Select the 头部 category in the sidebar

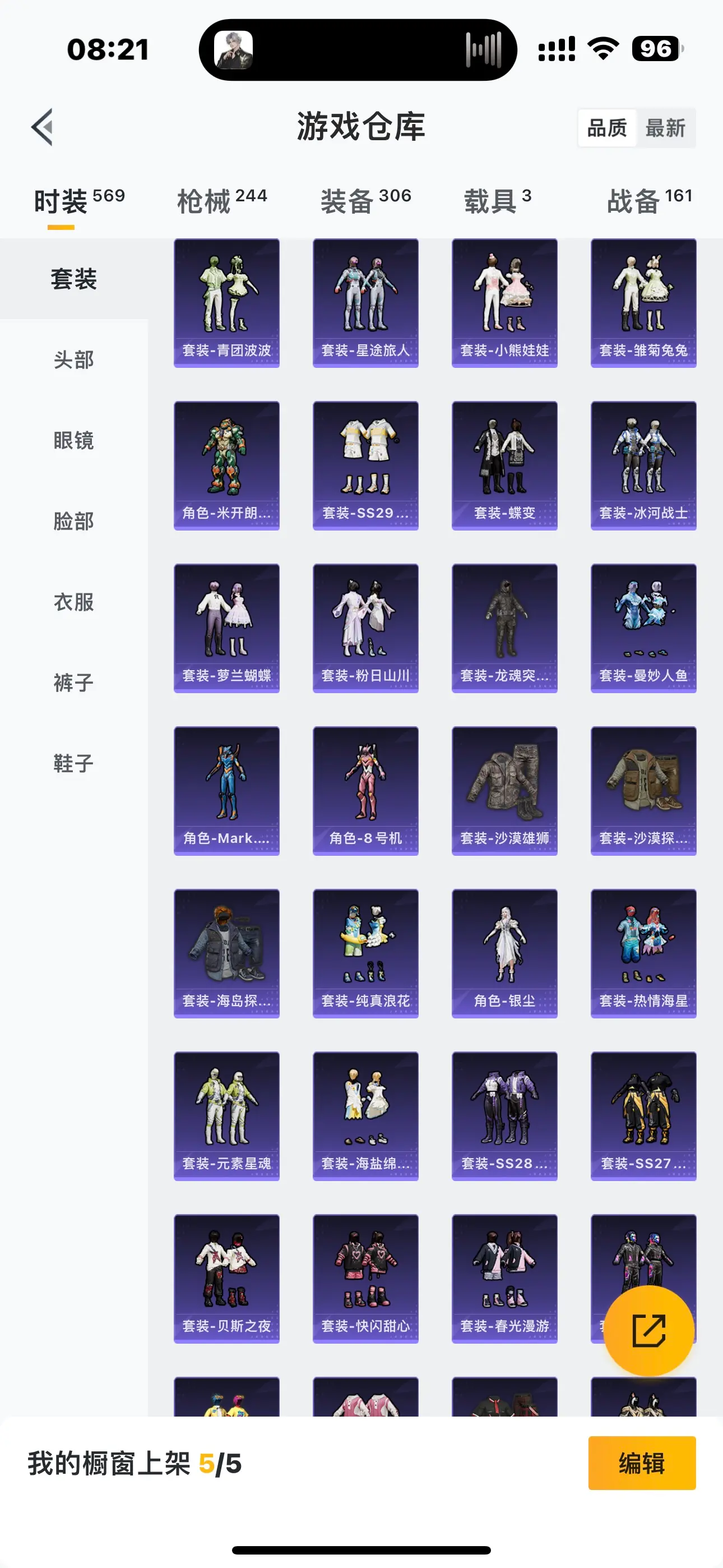[x=73, y=359]
